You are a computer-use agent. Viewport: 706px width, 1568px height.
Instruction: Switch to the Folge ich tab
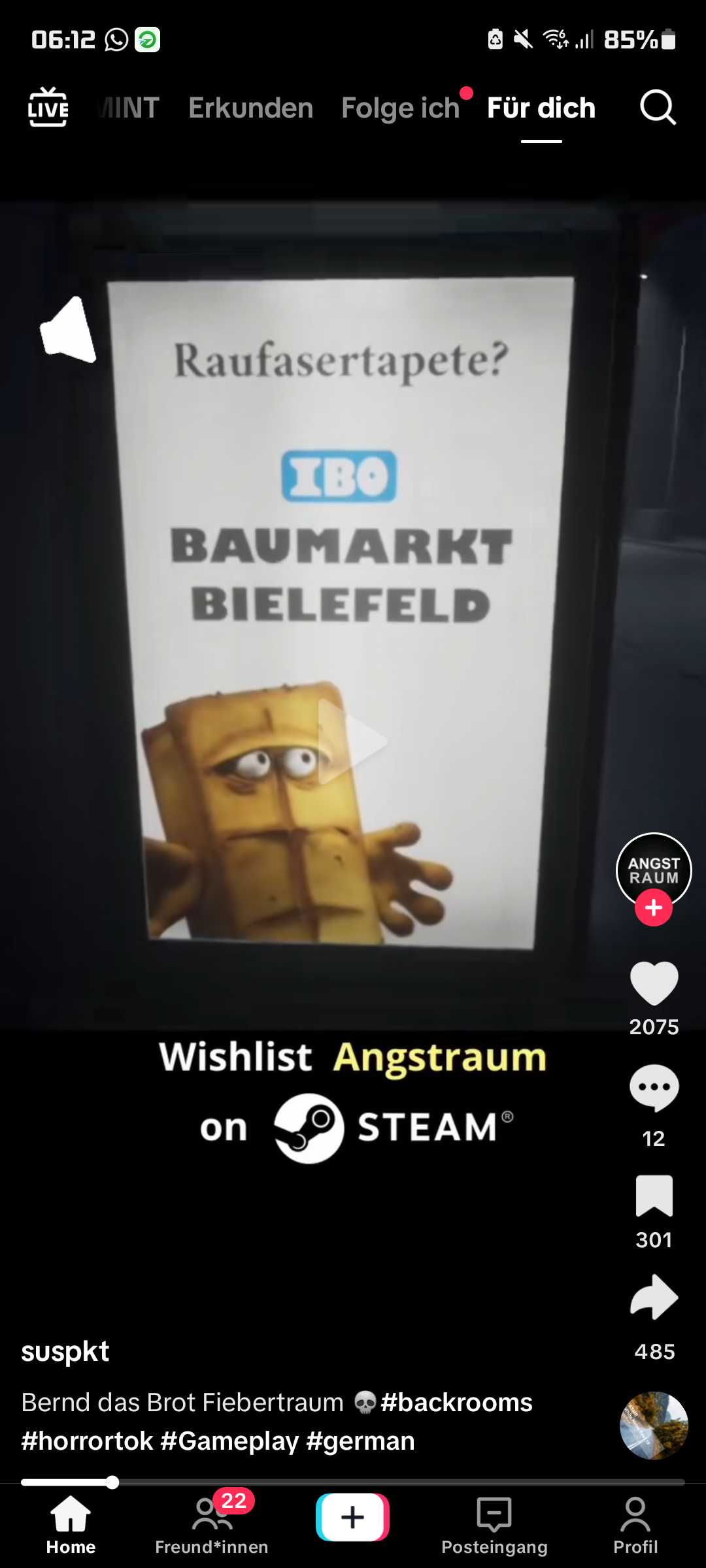[x=400, y=108]
